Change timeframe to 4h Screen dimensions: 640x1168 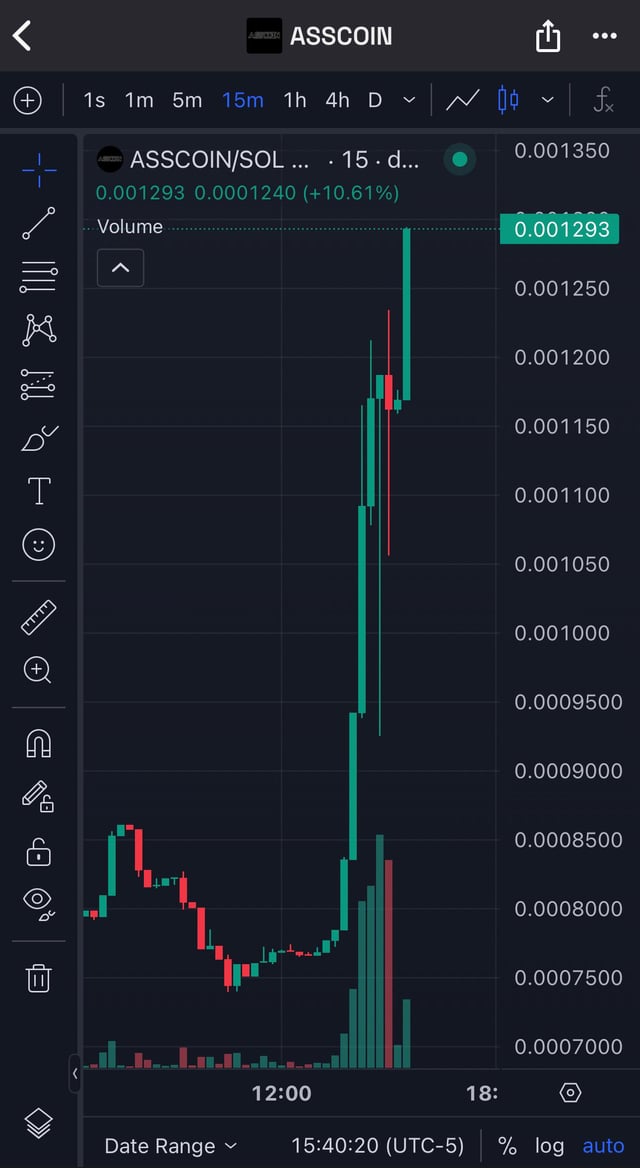337,100
